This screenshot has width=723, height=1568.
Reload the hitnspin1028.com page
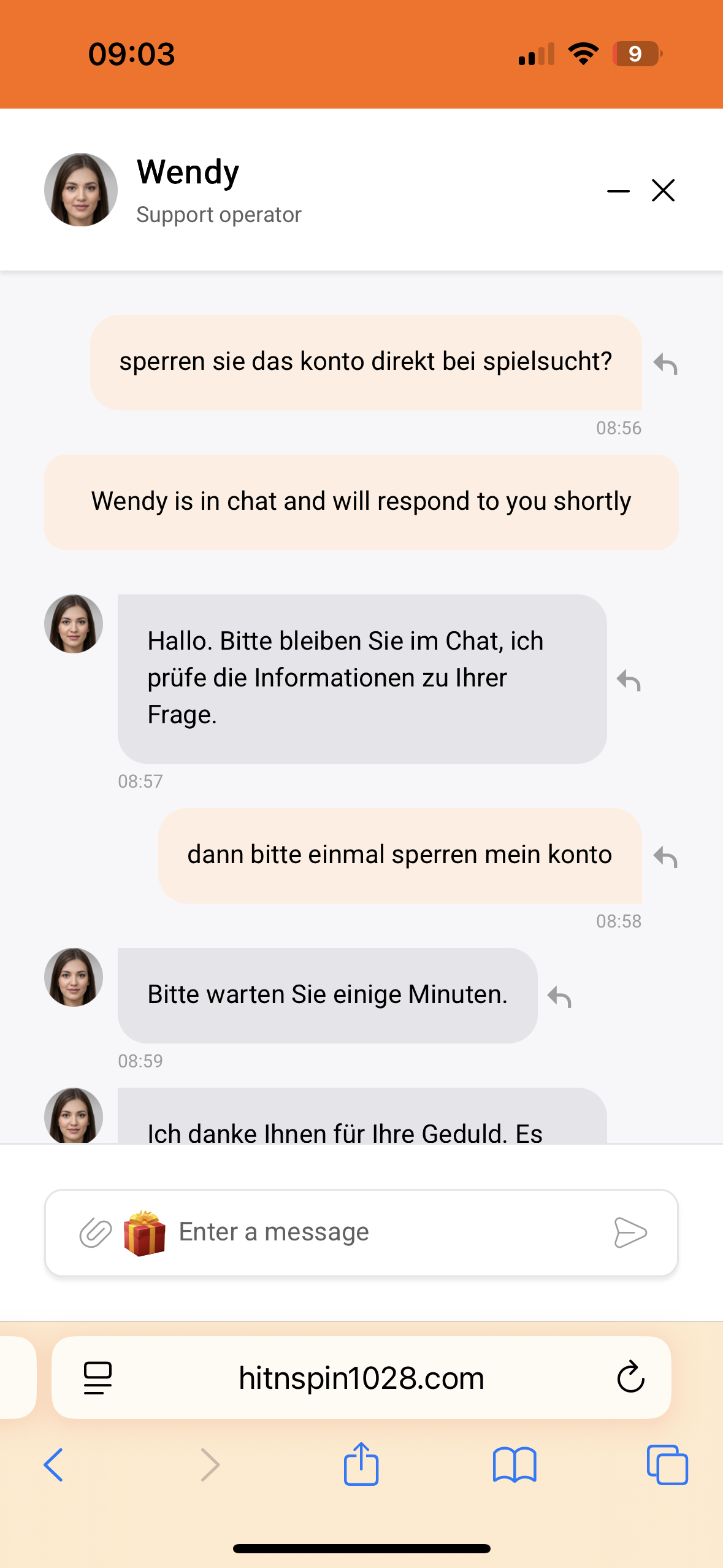[x=630, y=1378]
